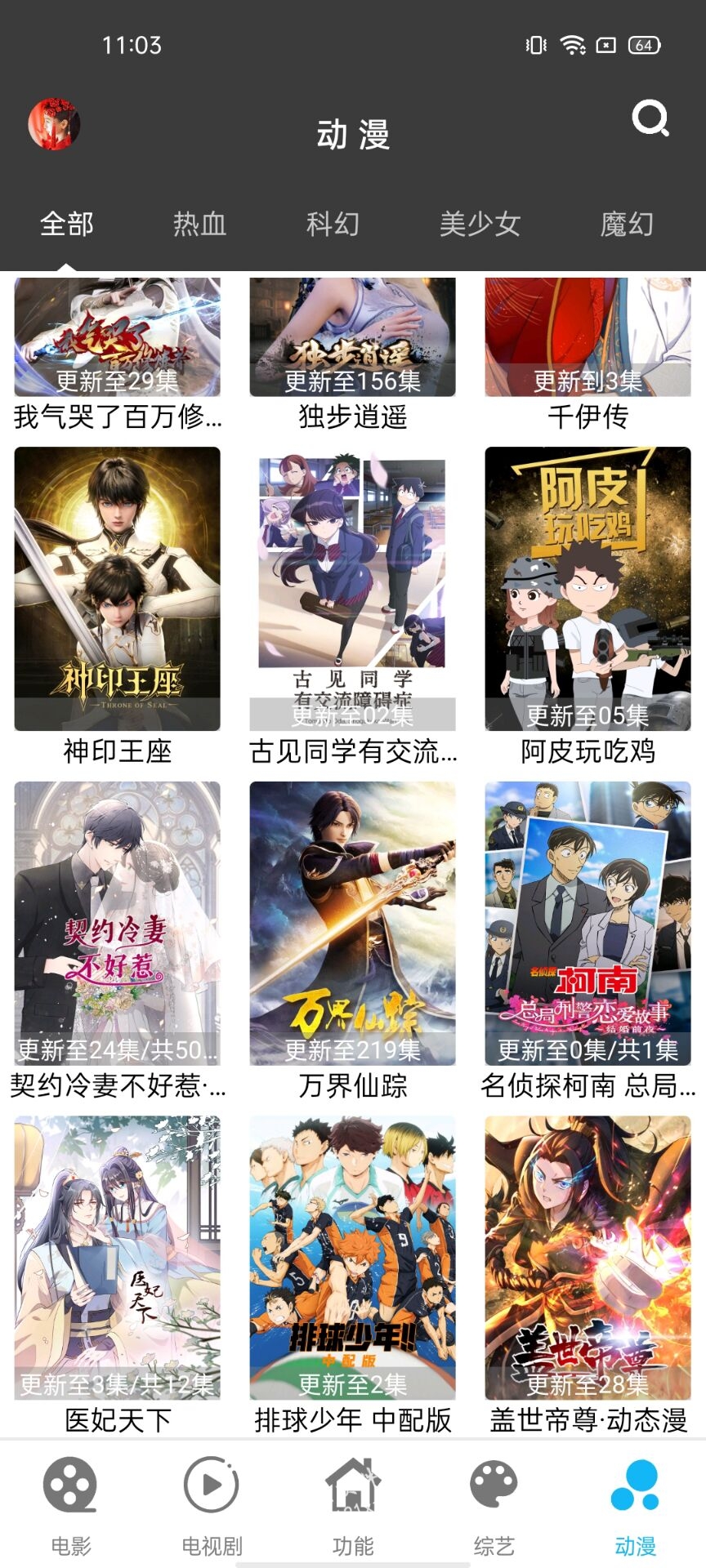Viewport: 706px width, 1568px height.
Task: Go to the 综艺 bottom tab
Action: 494,1504
